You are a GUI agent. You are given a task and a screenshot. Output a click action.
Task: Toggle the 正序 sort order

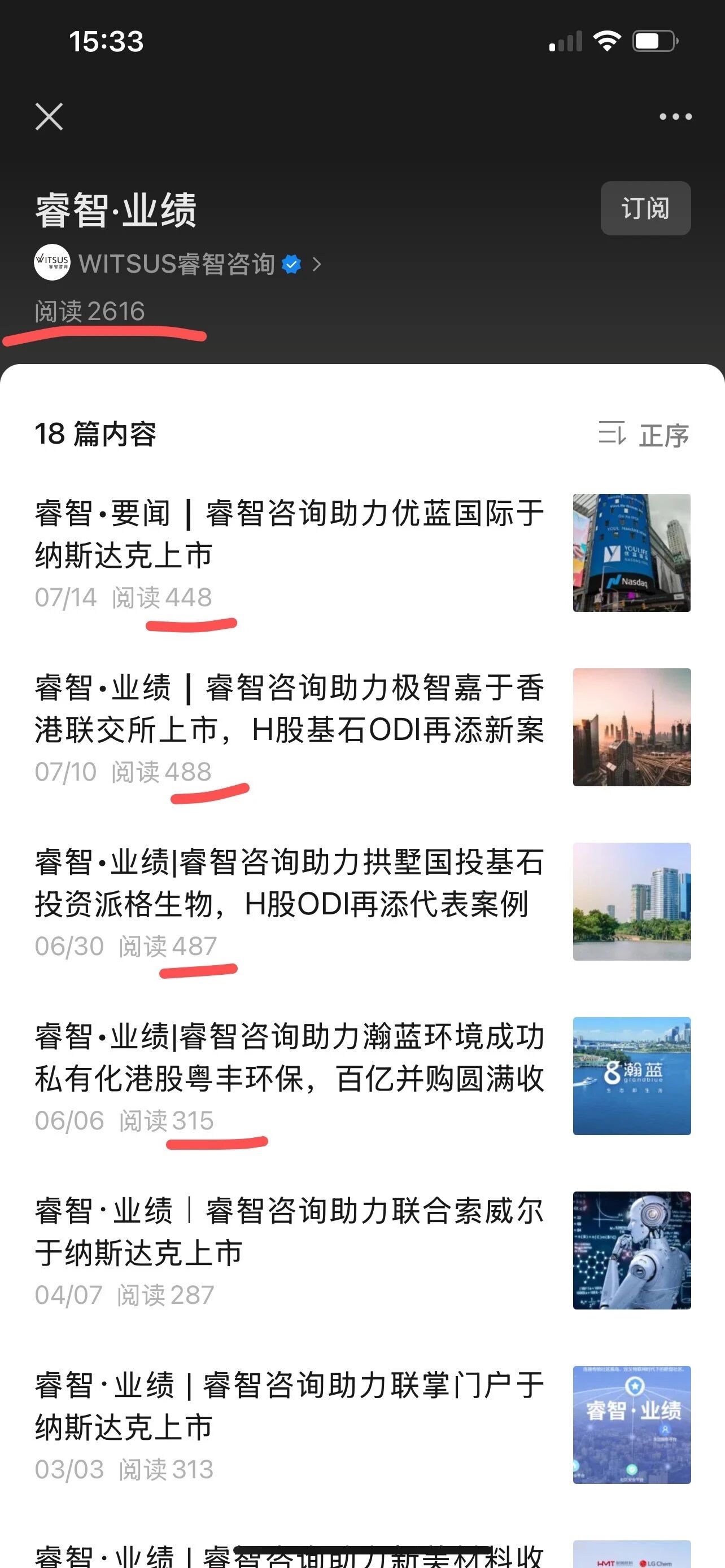click(x=644, y=435)
